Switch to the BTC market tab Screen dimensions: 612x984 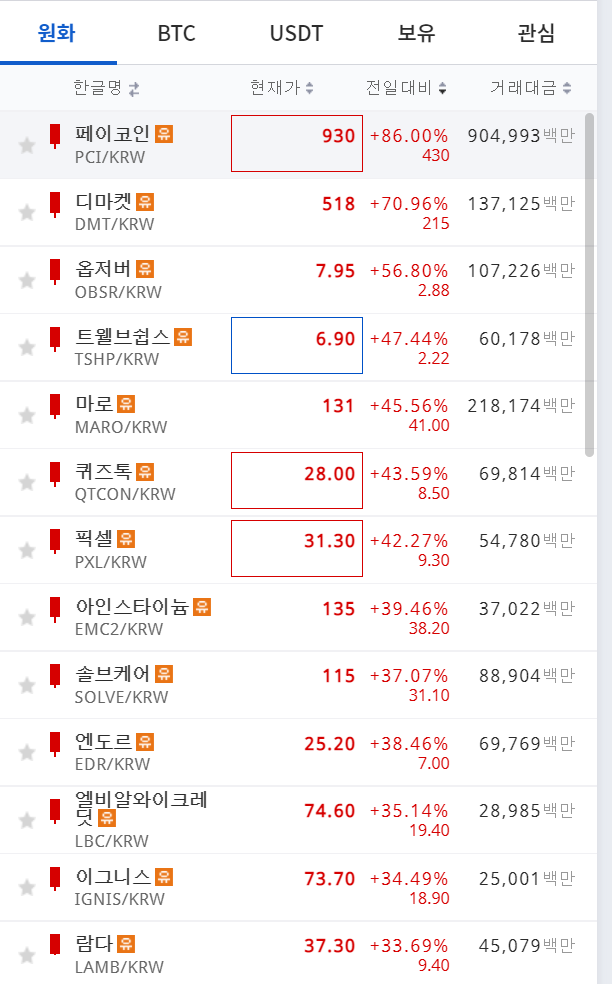point(176,33)
